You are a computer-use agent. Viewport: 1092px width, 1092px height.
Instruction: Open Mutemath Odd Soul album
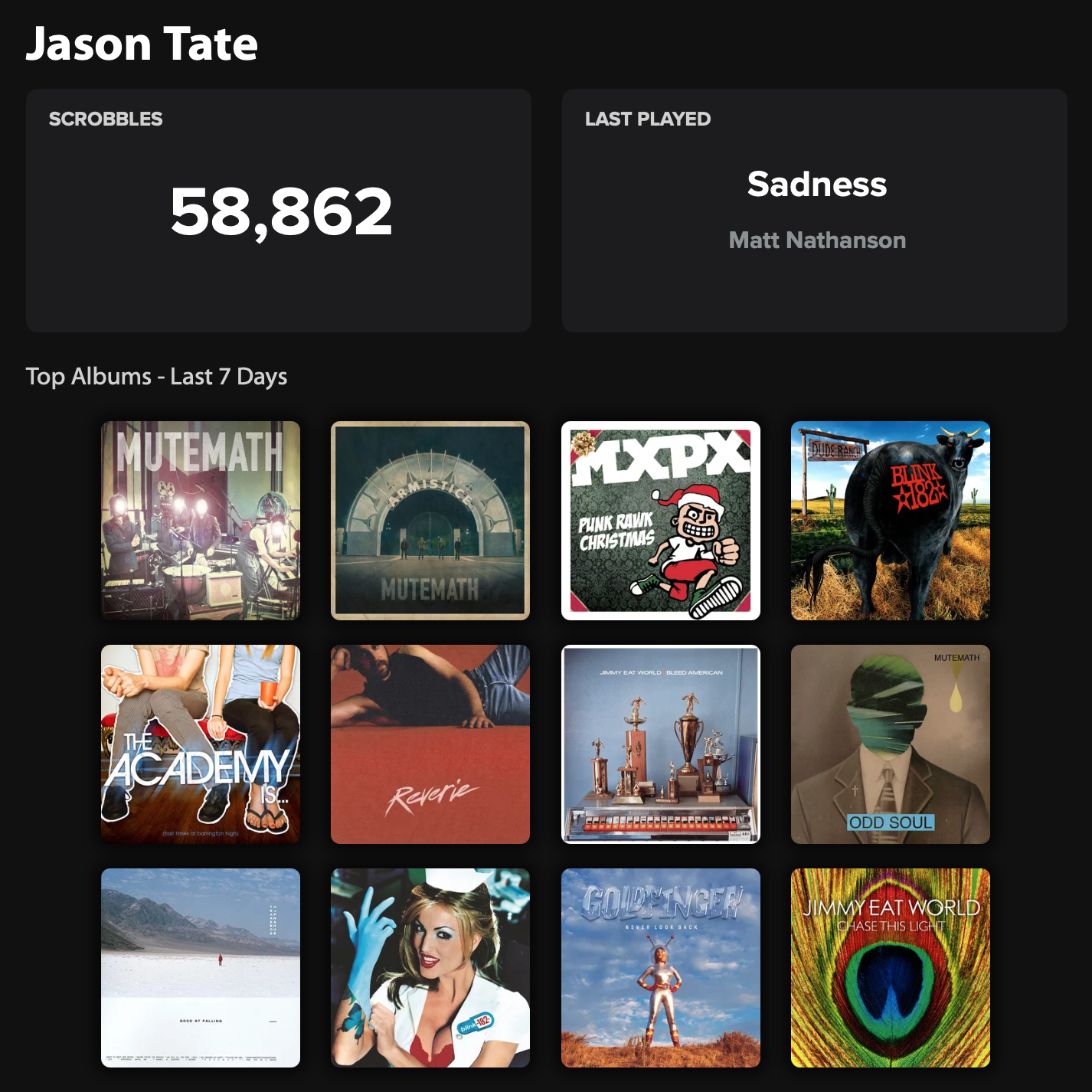pos(890,744)
